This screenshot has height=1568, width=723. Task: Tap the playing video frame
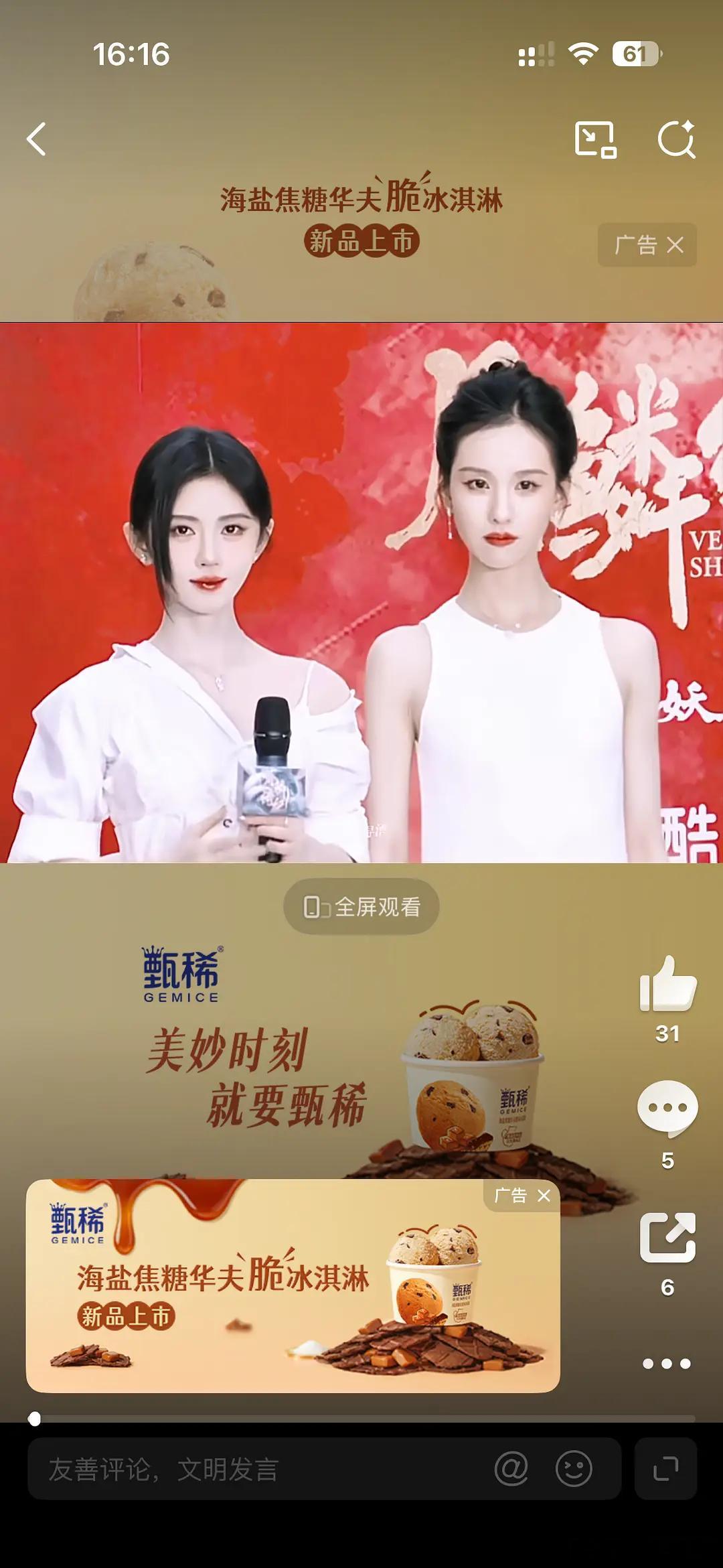361,596
